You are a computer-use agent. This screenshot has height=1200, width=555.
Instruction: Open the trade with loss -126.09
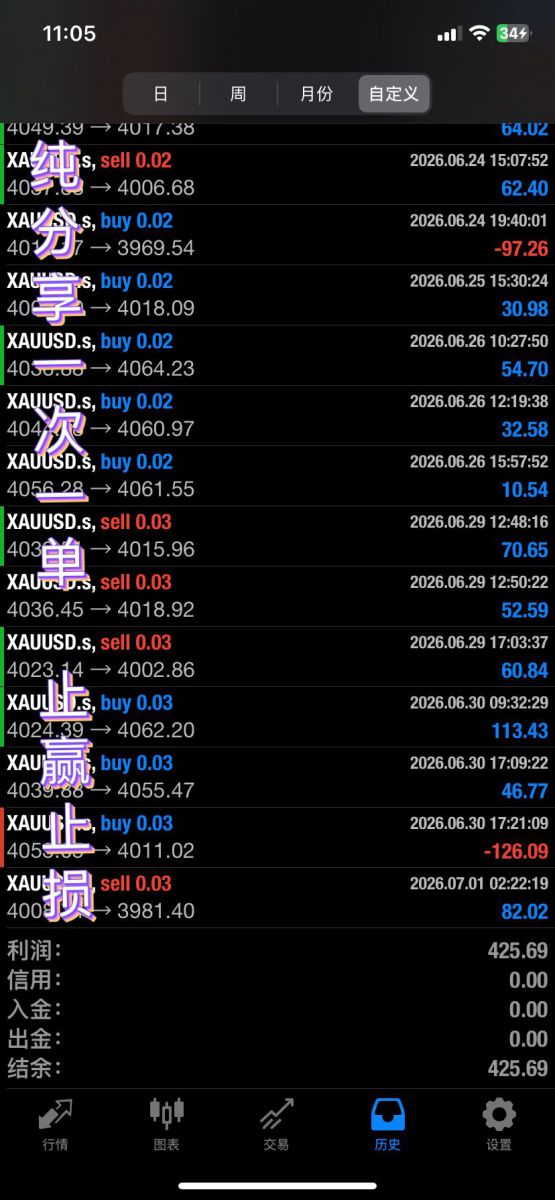[277, 837]
